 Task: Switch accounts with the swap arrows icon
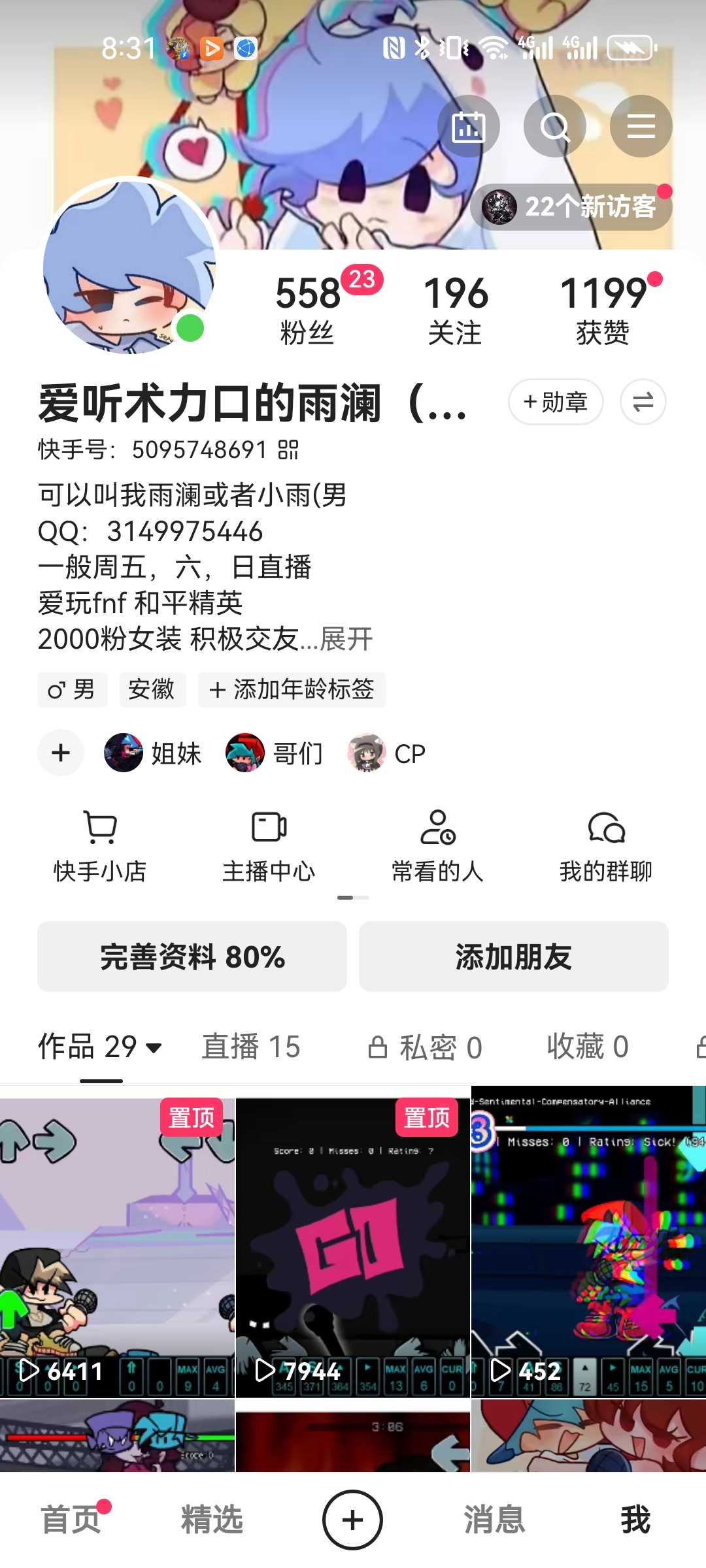(x=643, y=402)
